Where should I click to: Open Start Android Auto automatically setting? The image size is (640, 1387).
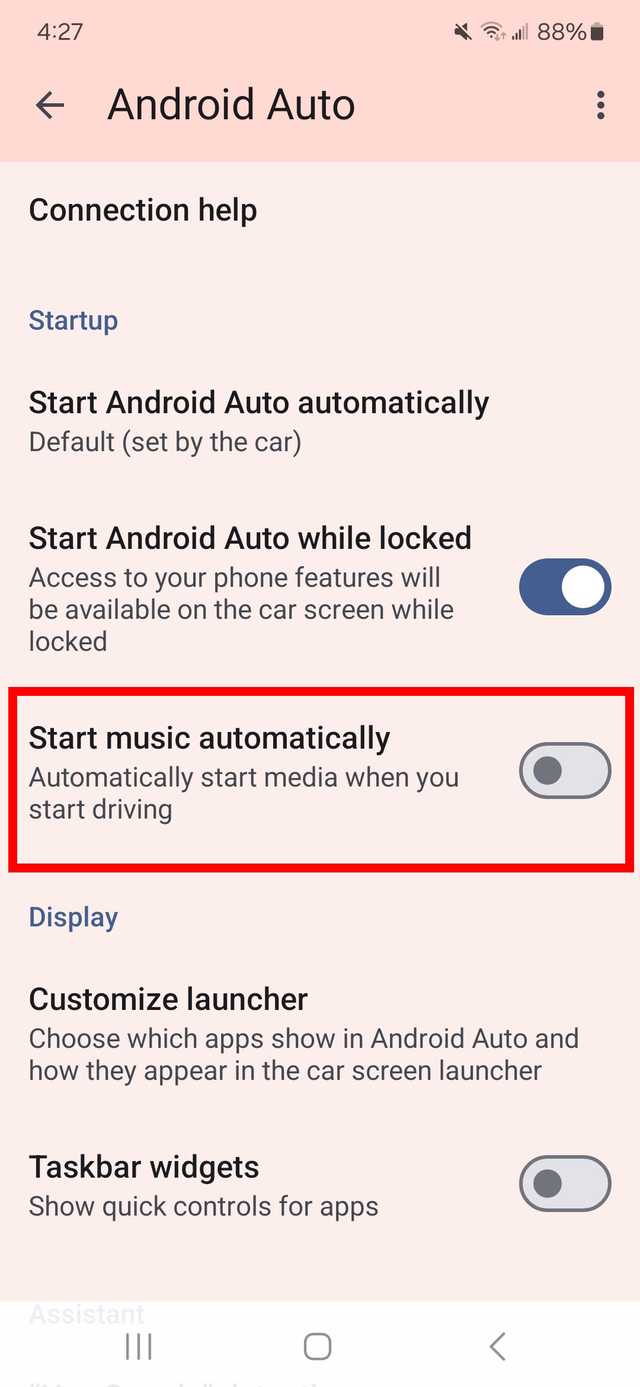(258, 420)
